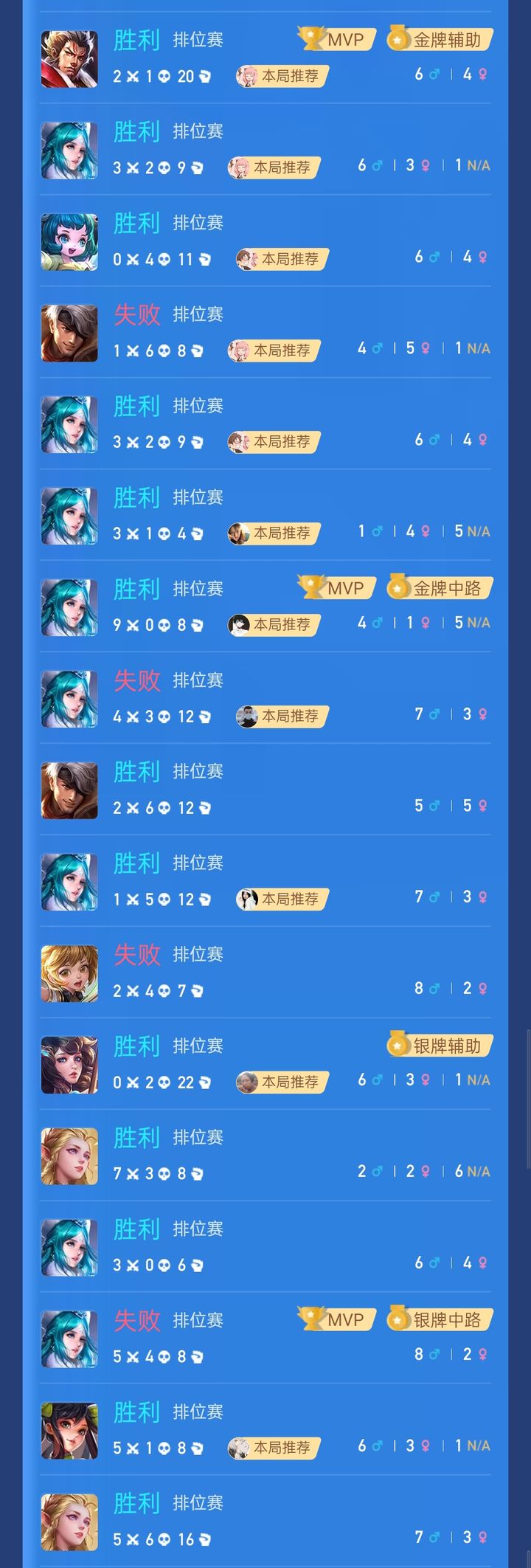View the 7/3/8 ranked victory

(265, 1156)
